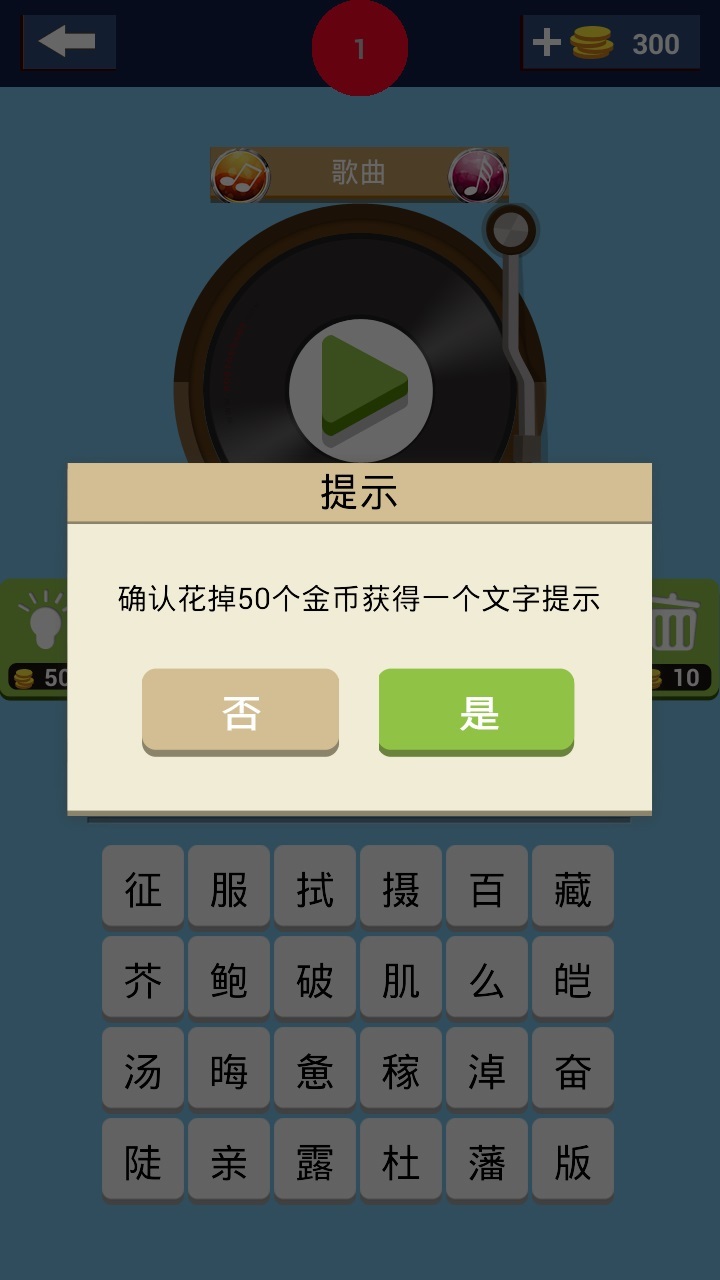Pick the character 奋
This screenshot has height=1280, width=720.
pos(573,1070)
